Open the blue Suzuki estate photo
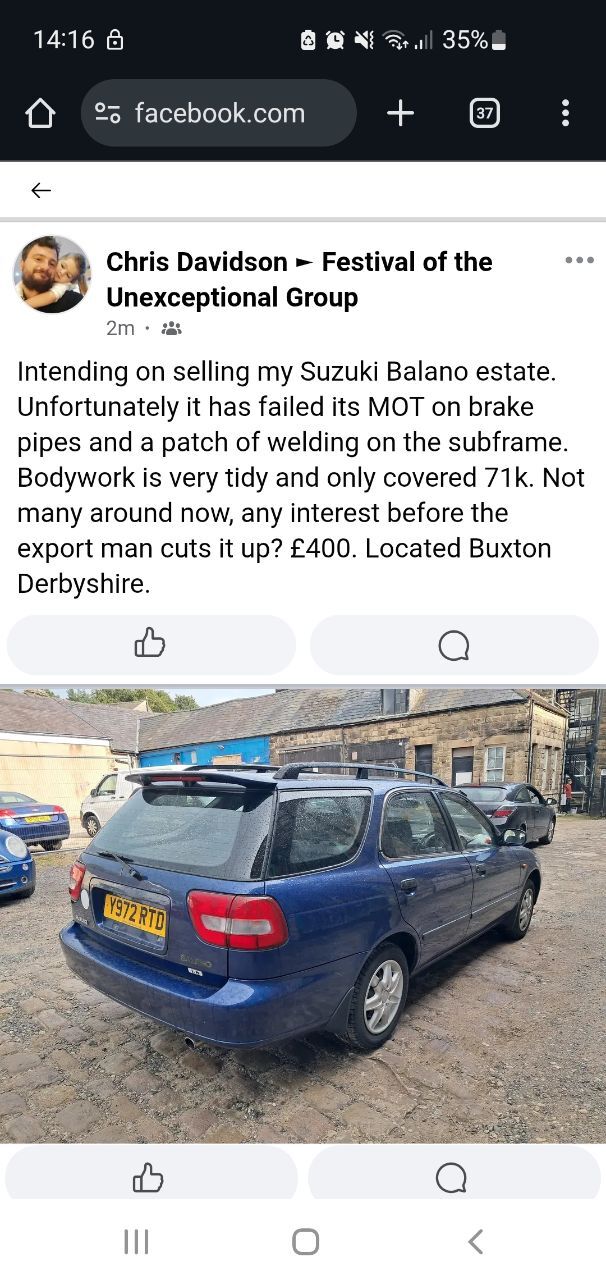Viewport: 606px width, 1280px height. (303, 915)
